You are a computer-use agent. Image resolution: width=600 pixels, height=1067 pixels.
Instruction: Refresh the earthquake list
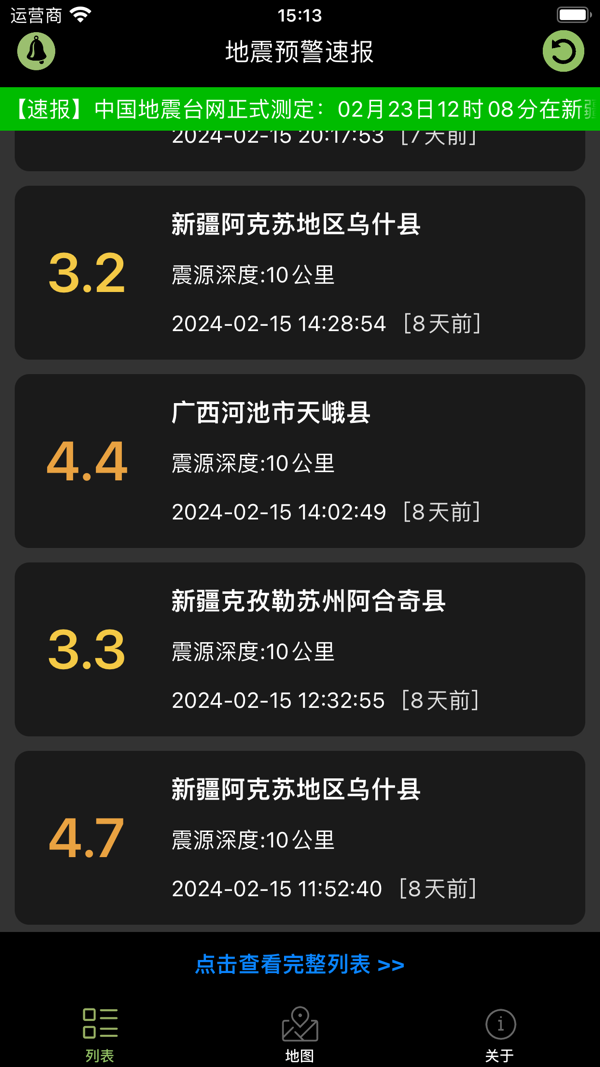(x=563, y=51)
